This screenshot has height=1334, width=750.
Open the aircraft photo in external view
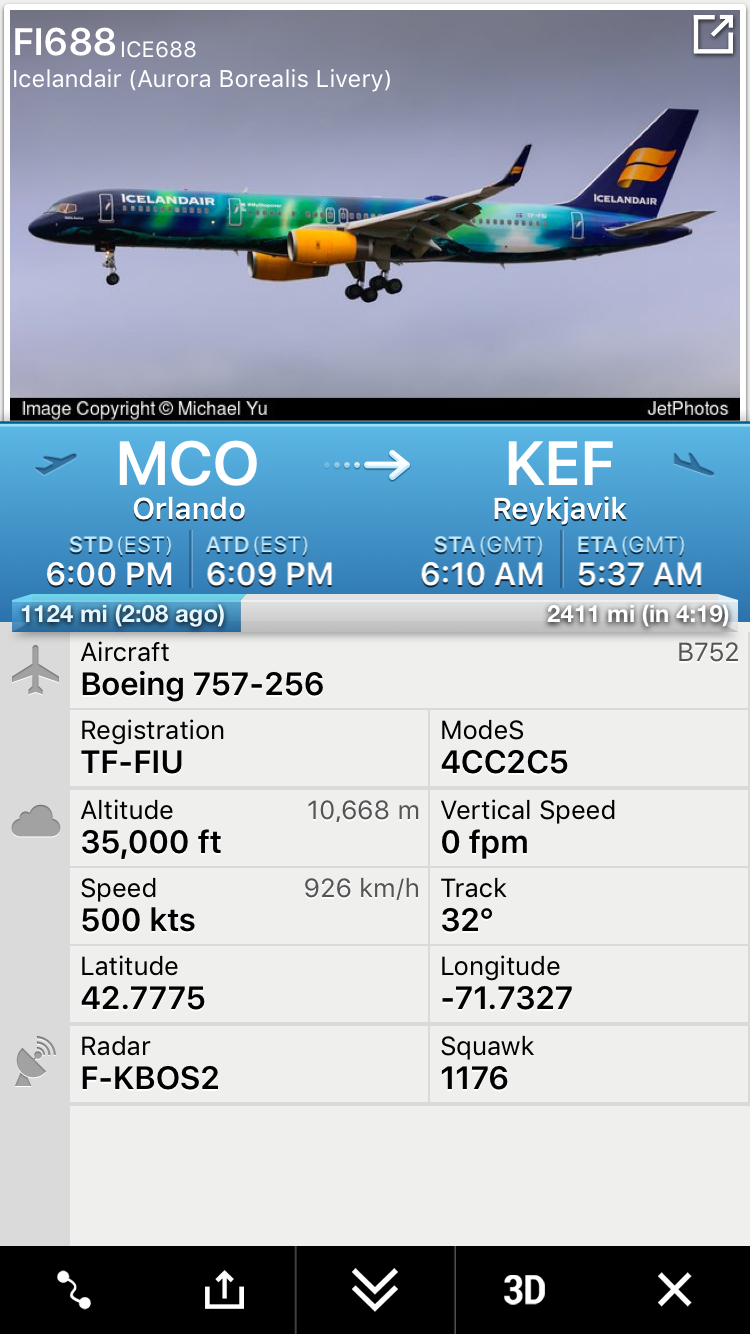point(713,35)
